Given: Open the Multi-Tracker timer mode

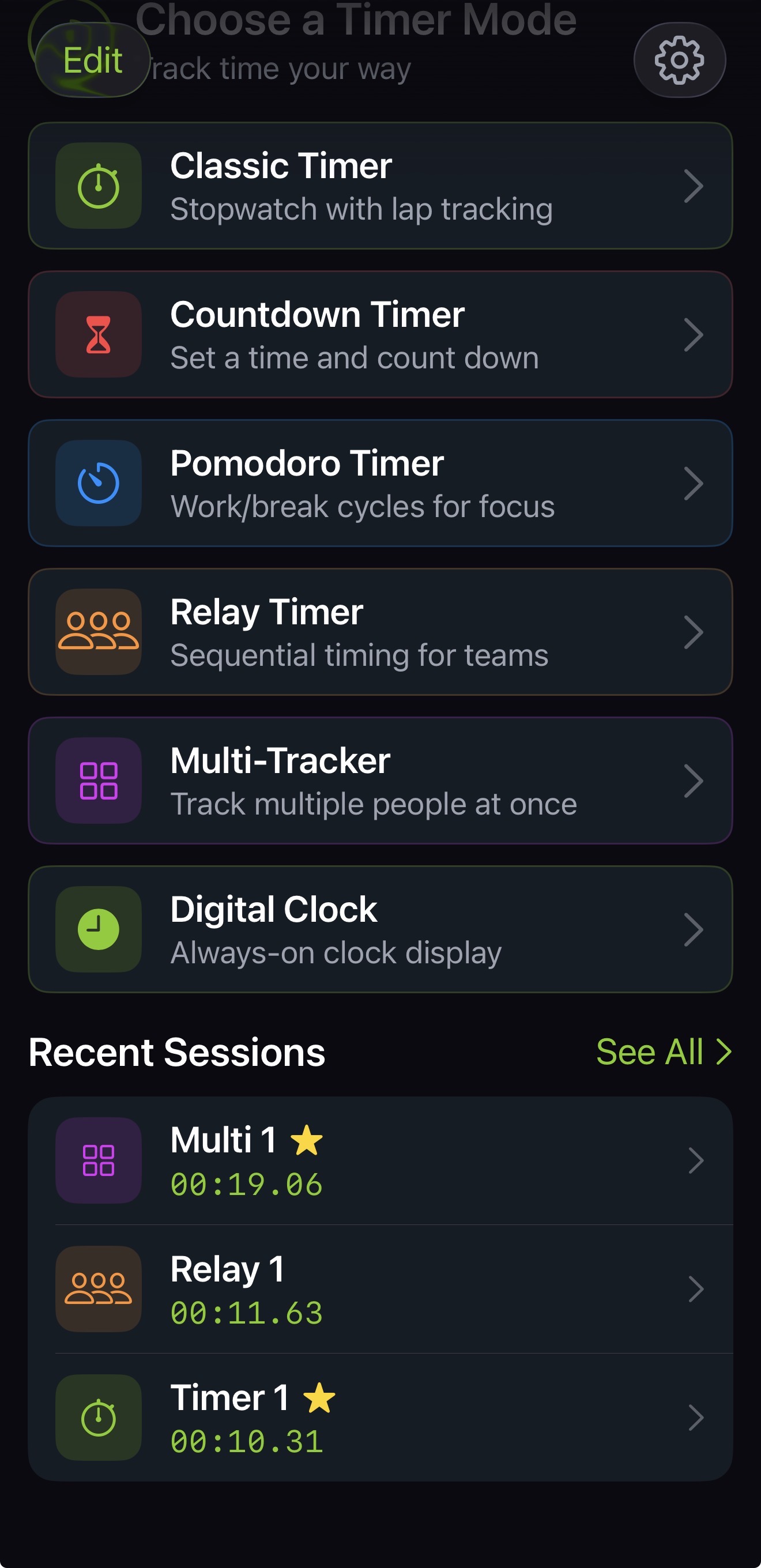Looking at the screenshot, I should coord(380,781).
